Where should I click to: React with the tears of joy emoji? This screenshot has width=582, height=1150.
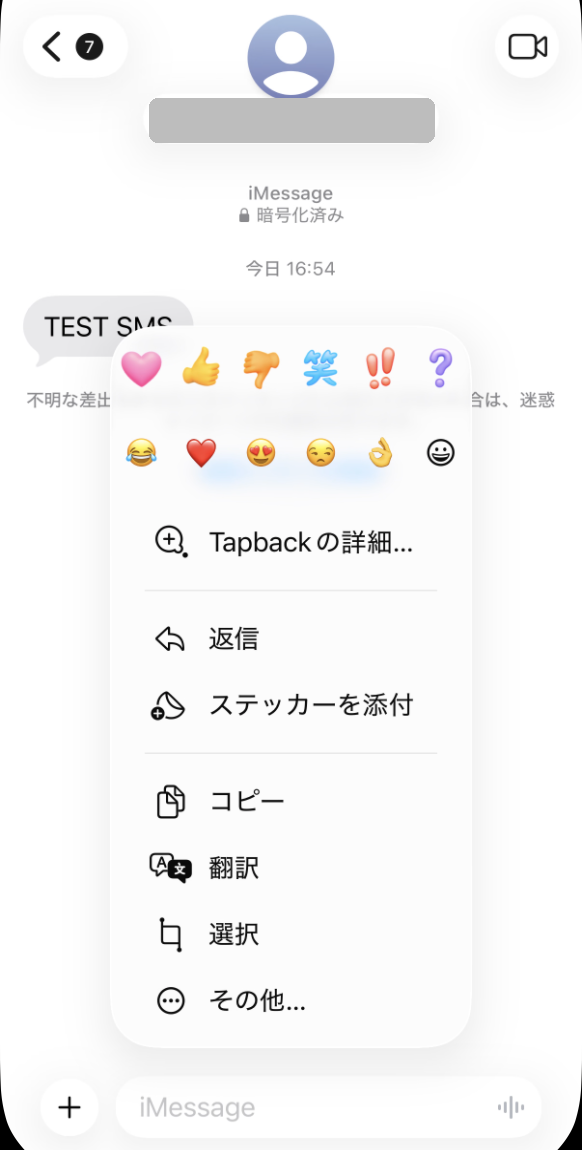pos(141,455)
